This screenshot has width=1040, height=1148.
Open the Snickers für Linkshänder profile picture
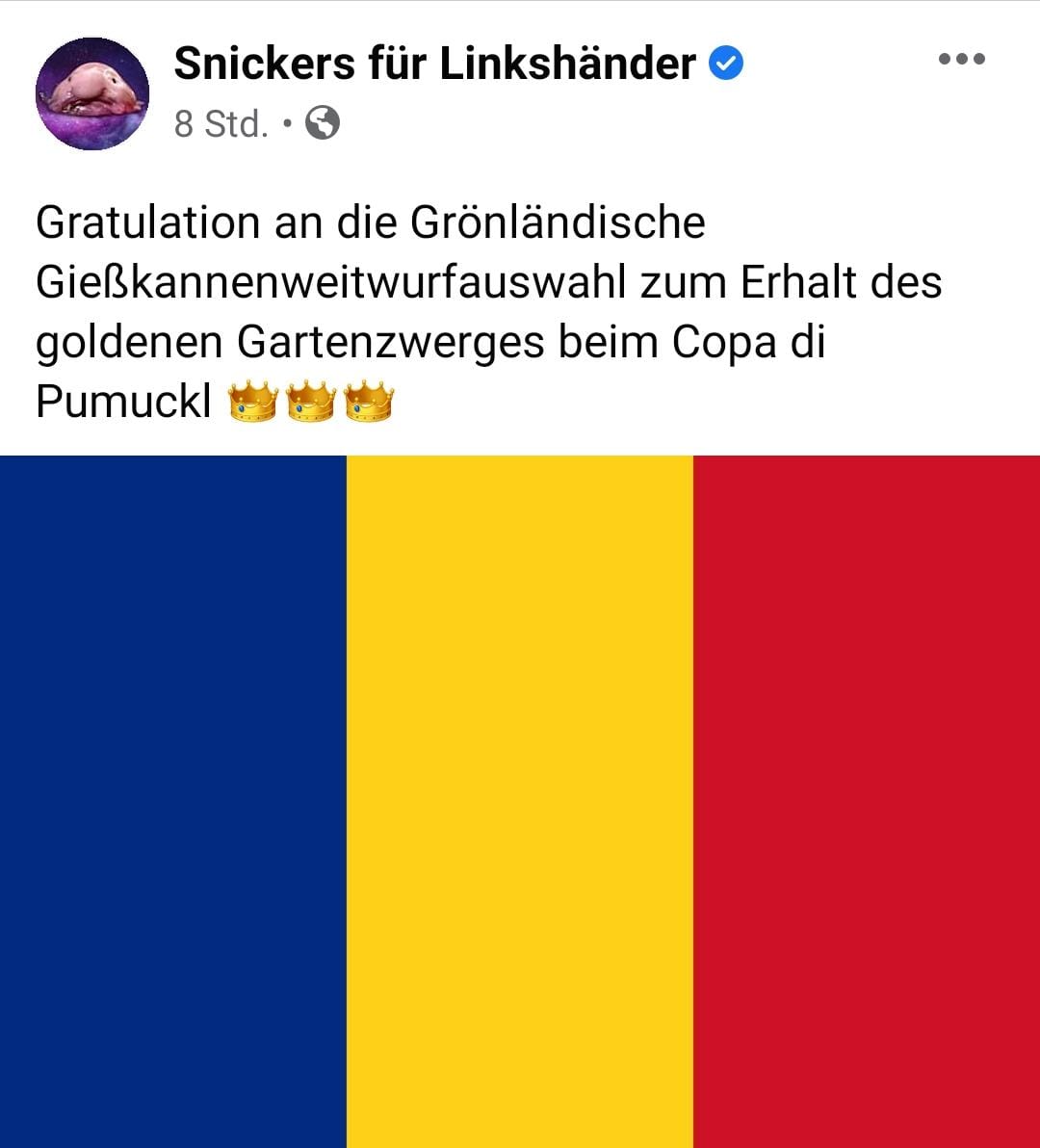click(92, 93)
